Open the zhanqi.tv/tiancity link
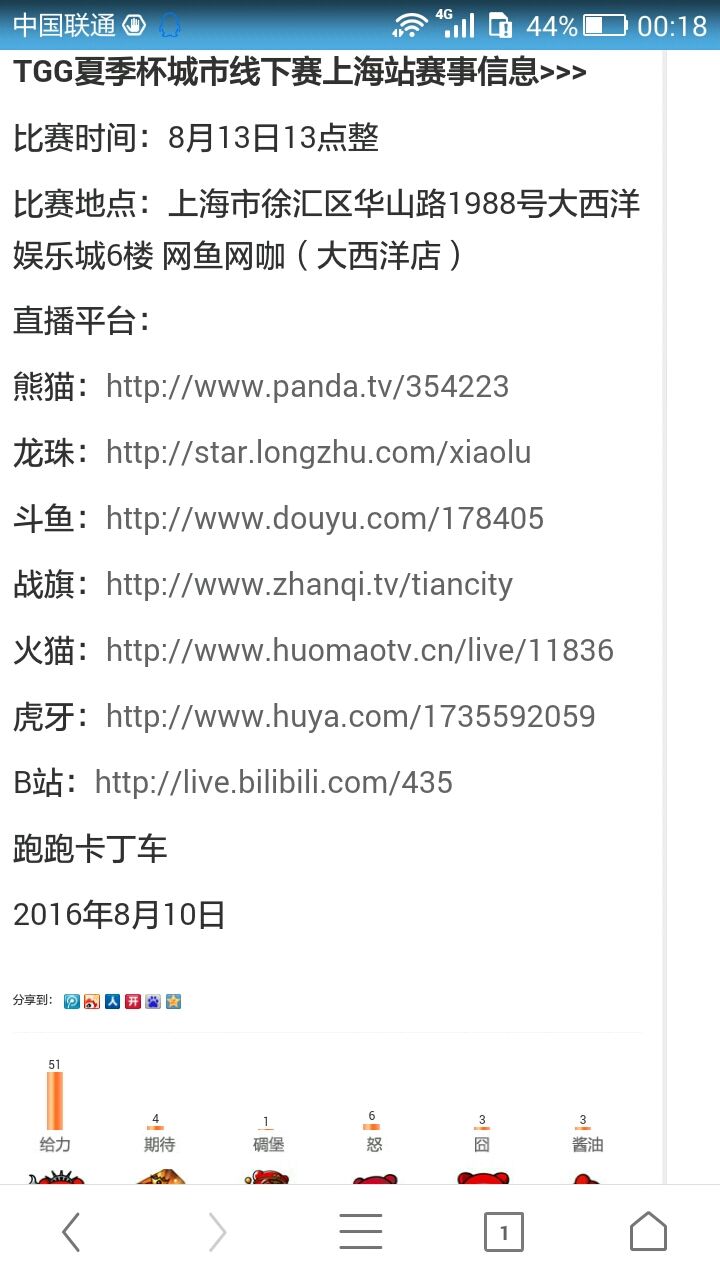The width and height of the screenshot is (720, 1280). point(309,584)
